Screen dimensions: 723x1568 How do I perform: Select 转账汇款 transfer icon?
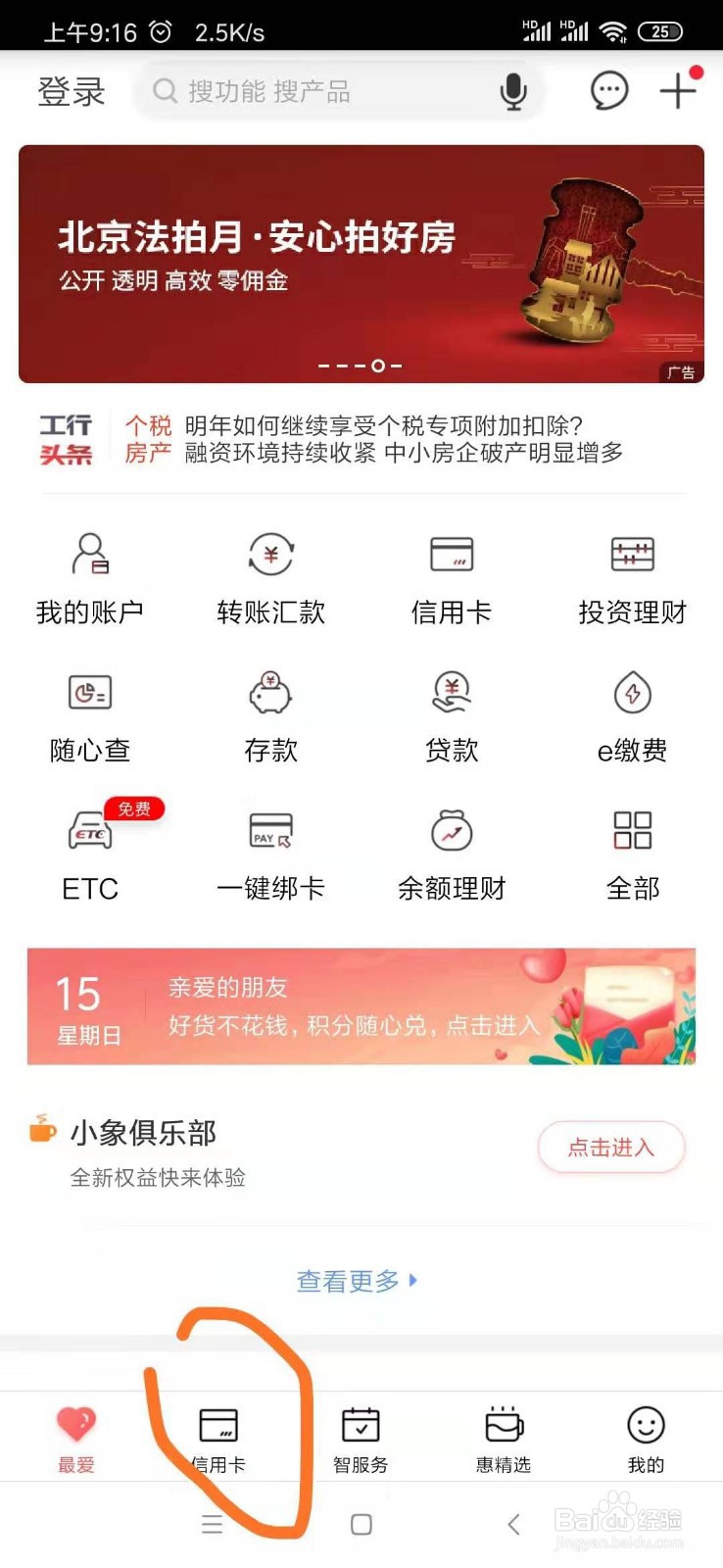click(269, 578)
